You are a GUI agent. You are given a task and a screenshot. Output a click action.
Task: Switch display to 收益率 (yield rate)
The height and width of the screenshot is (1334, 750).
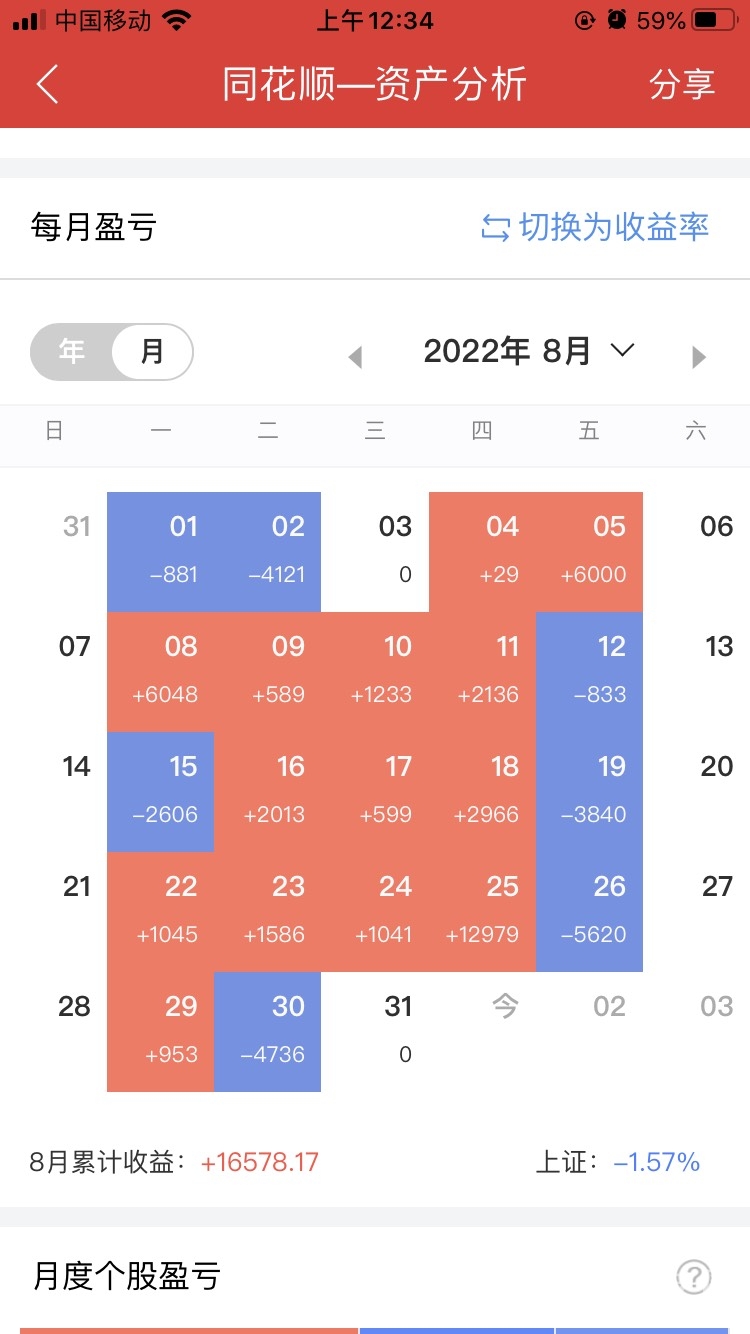pyautogui.click(x=595, y=227)
